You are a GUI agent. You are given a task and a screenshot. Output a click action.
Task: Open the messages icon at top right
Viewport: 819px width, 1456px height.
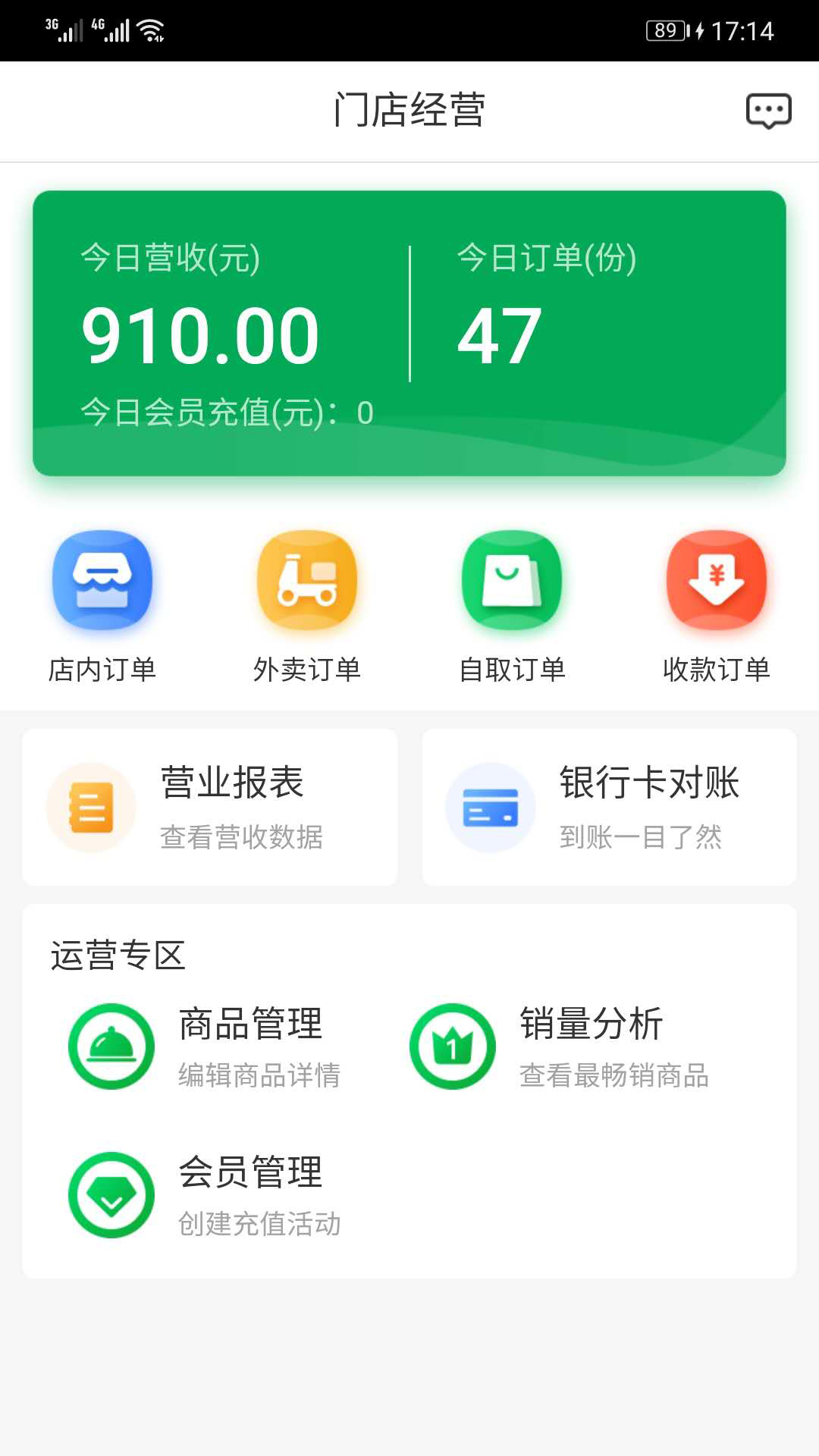pos(768,111)
